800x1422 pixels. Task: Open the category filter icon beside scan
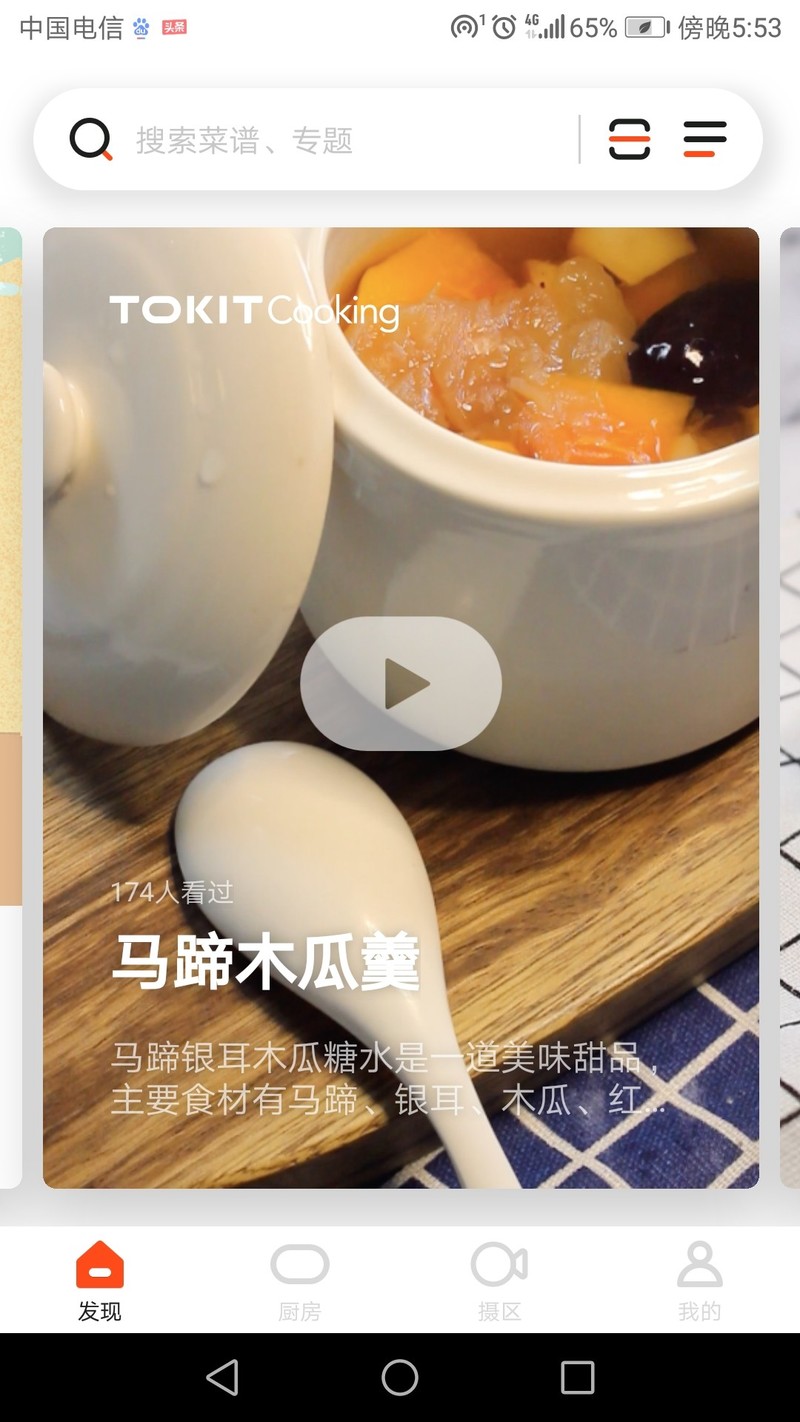pyautogui.click(x=704, y=139)
